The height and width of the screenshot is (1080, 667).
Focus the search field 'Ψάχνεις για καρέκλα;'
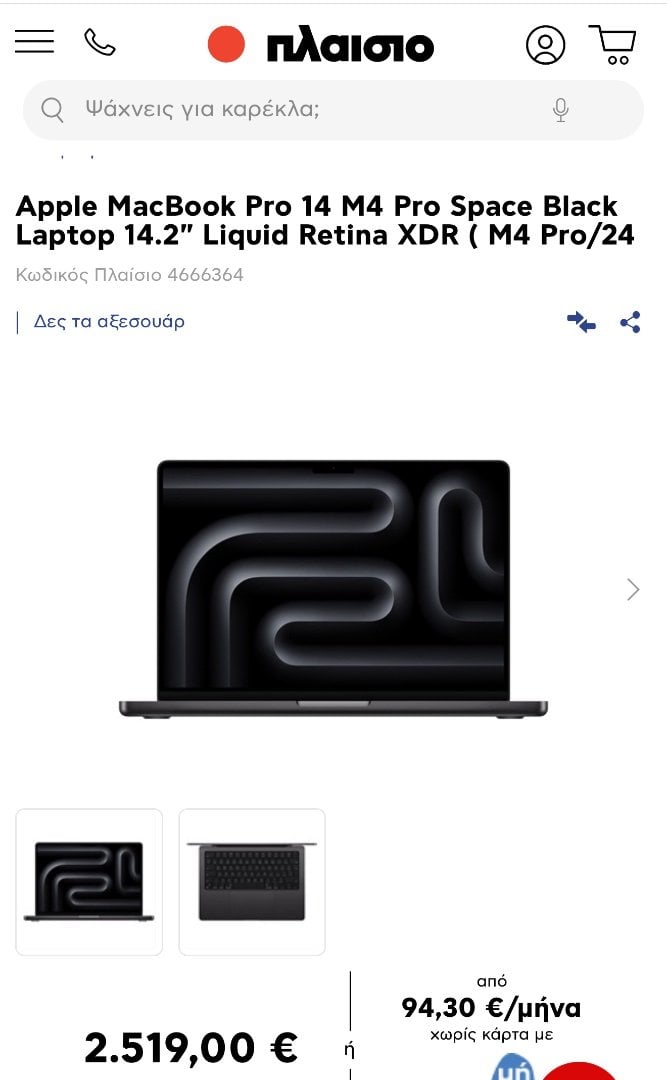point(333,110)
